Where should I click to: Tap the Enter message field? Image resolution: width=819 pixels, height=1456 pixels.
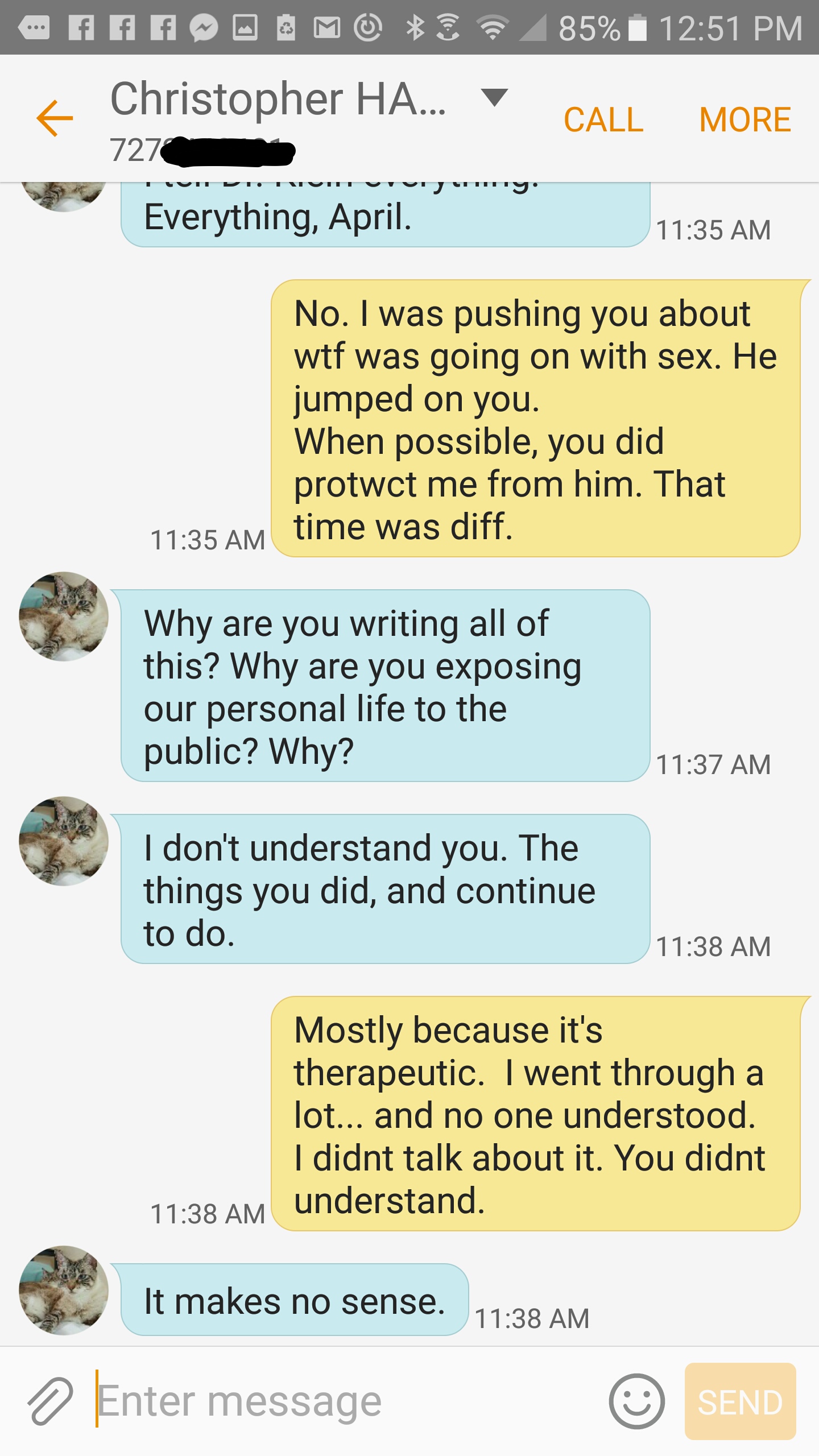point(341,1401)
